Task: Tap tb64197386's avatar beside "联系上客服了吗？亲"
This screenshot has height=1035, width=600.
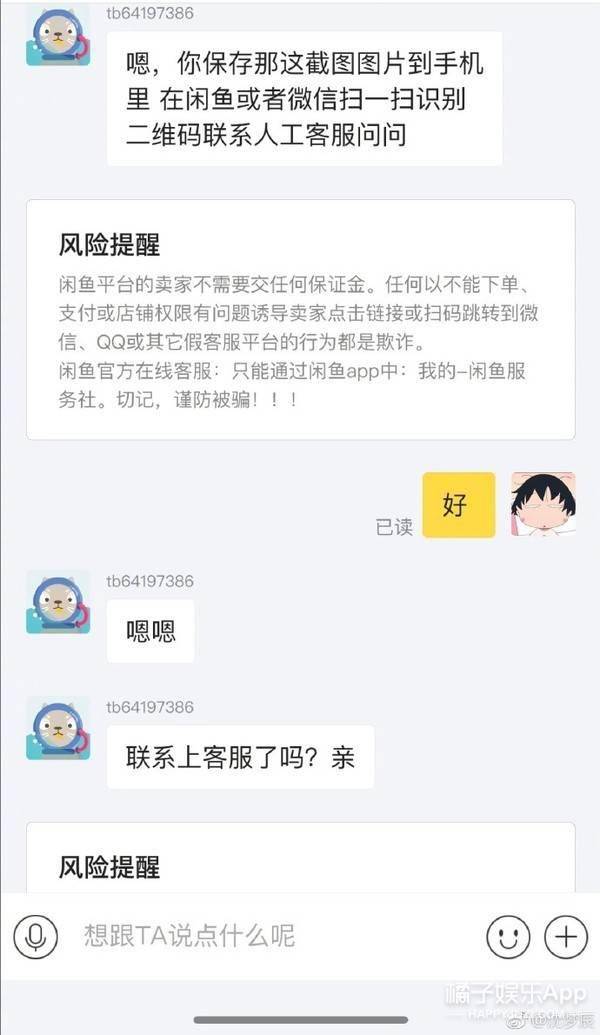Action: tap(58, 728)
